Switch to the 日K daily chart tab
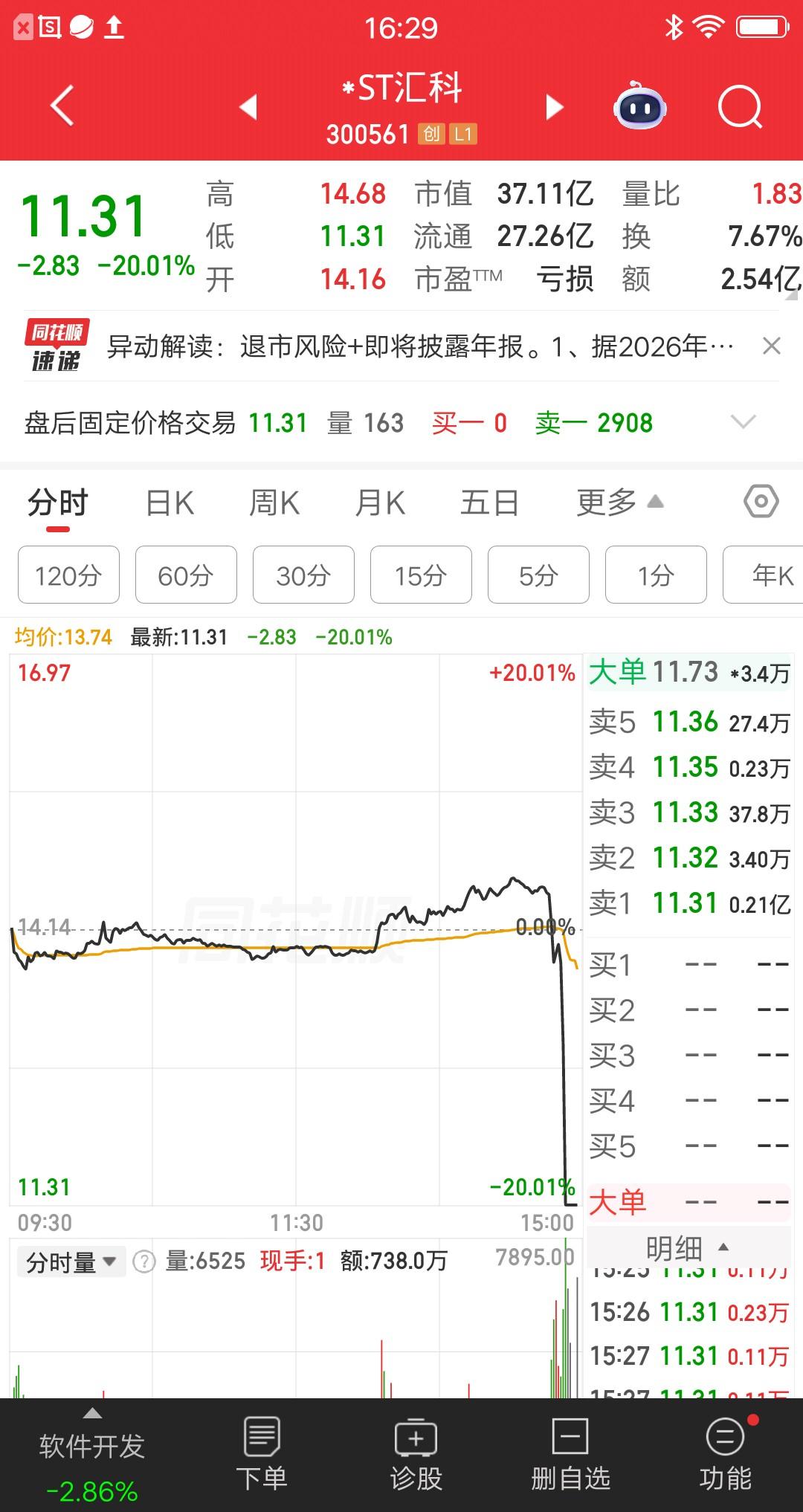 (170, 503)
